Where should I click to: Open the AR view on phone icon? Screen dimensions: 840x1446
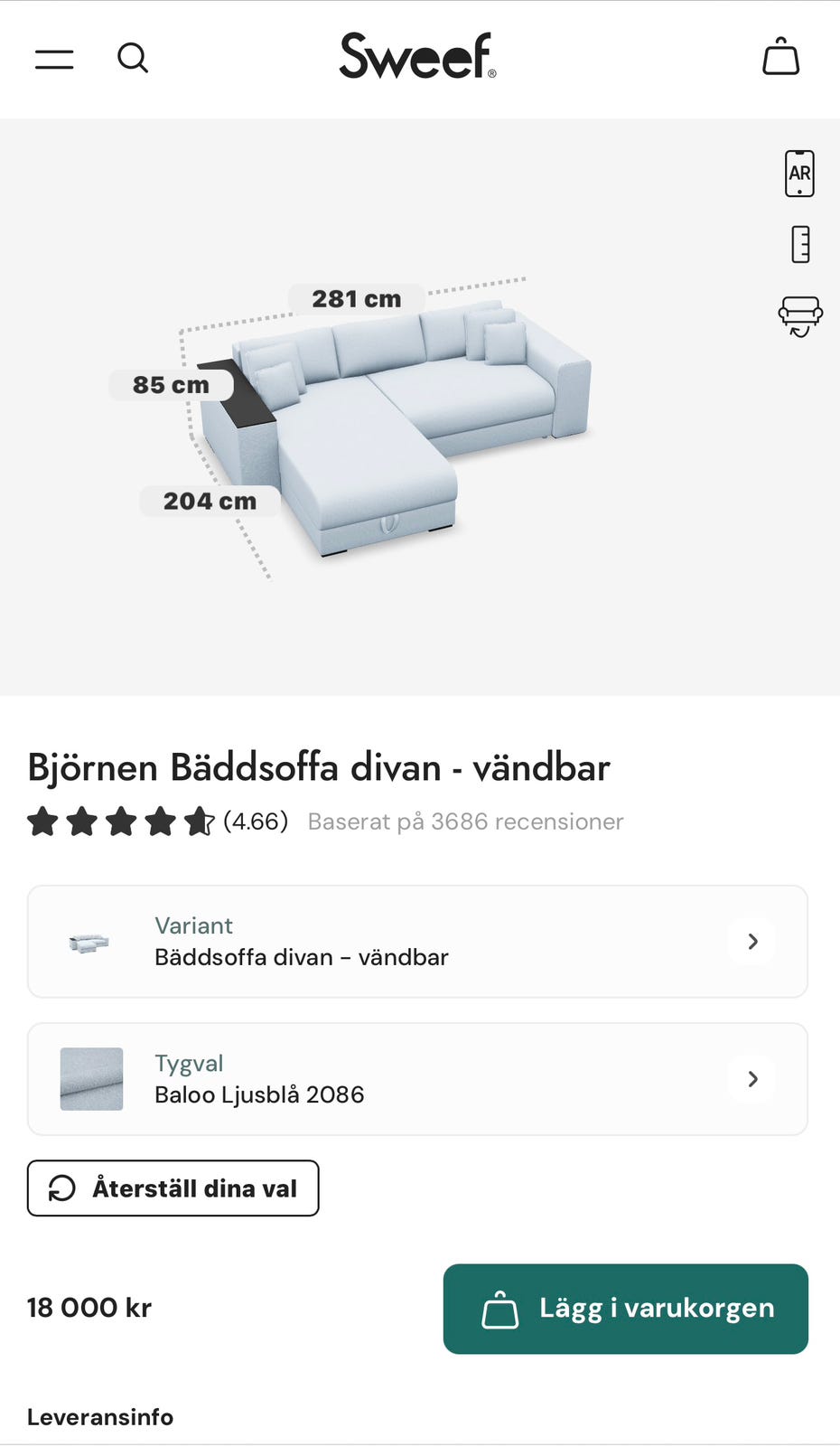(798, 173)
